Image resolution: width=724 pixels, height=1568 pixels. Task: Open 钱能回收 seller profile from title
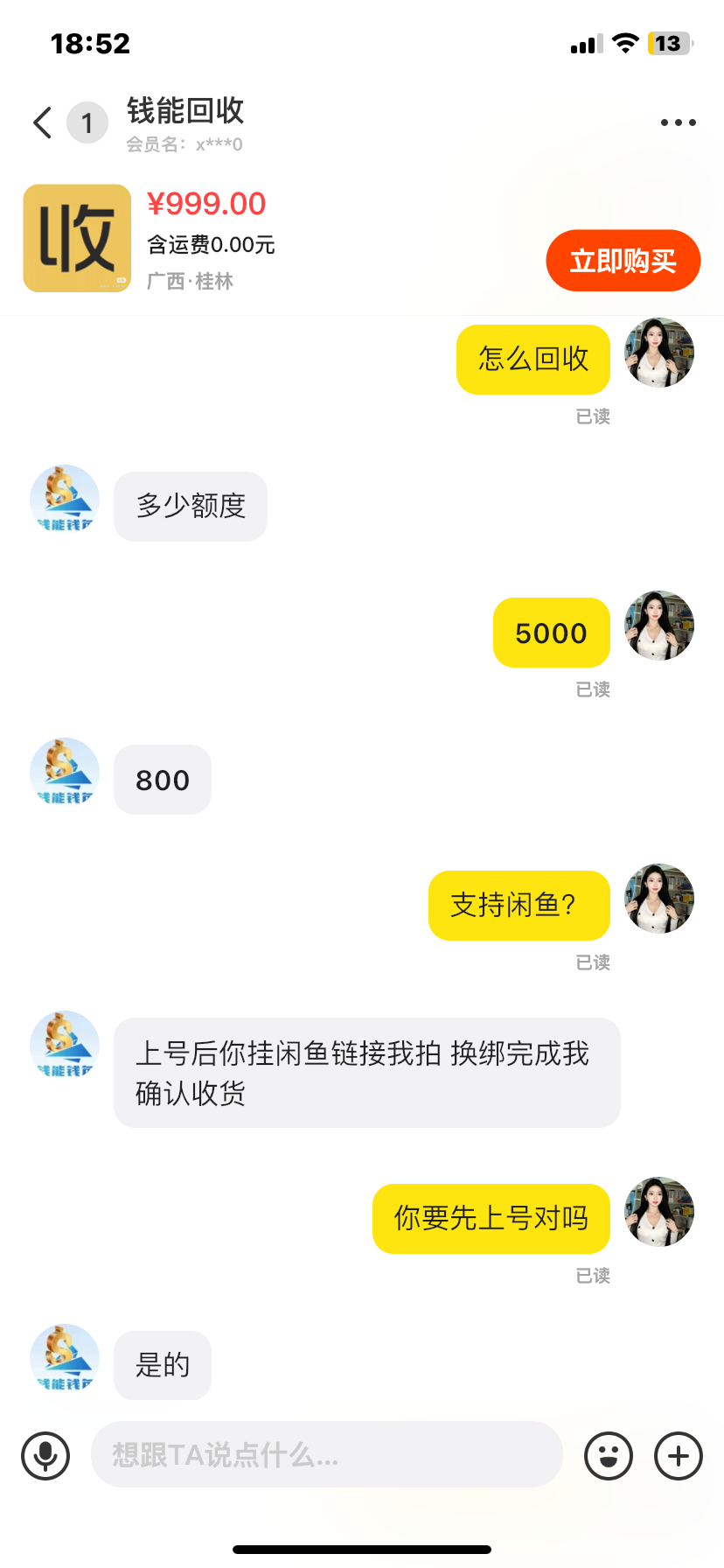point(185,111)
